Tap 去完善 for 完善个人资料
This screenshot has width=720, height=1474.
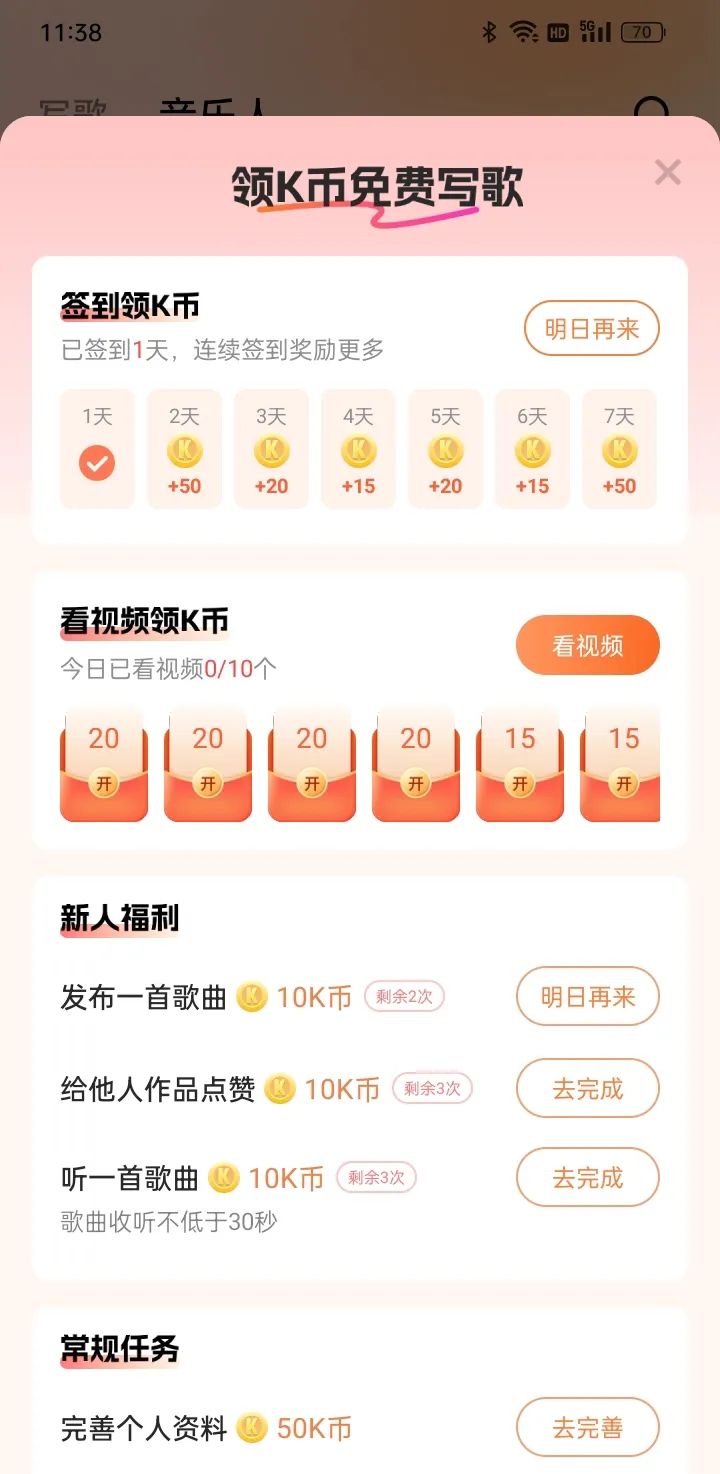click(x=588, y=1427)
